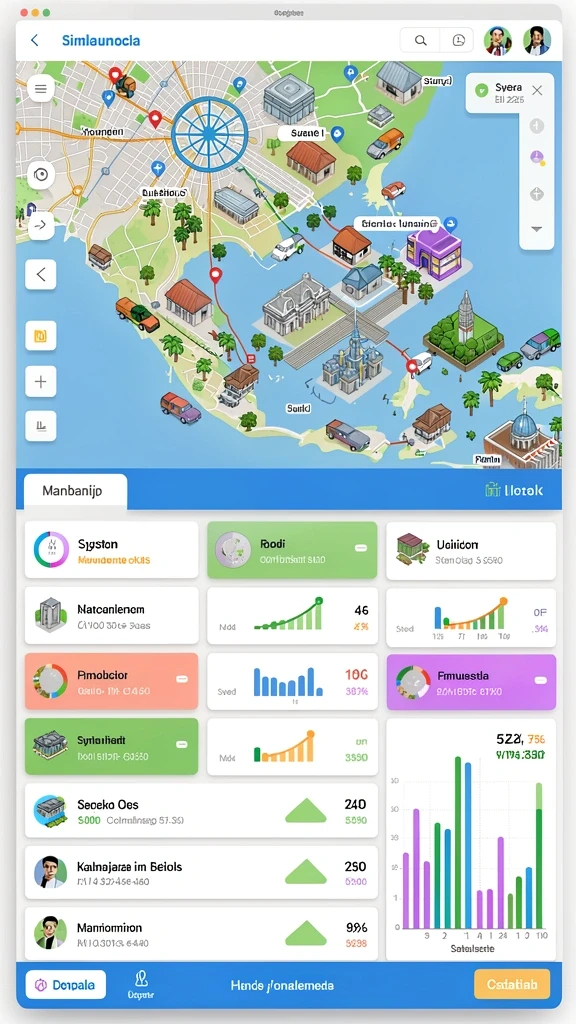Tap the Uotok button in blue bar

coord(515,490)
